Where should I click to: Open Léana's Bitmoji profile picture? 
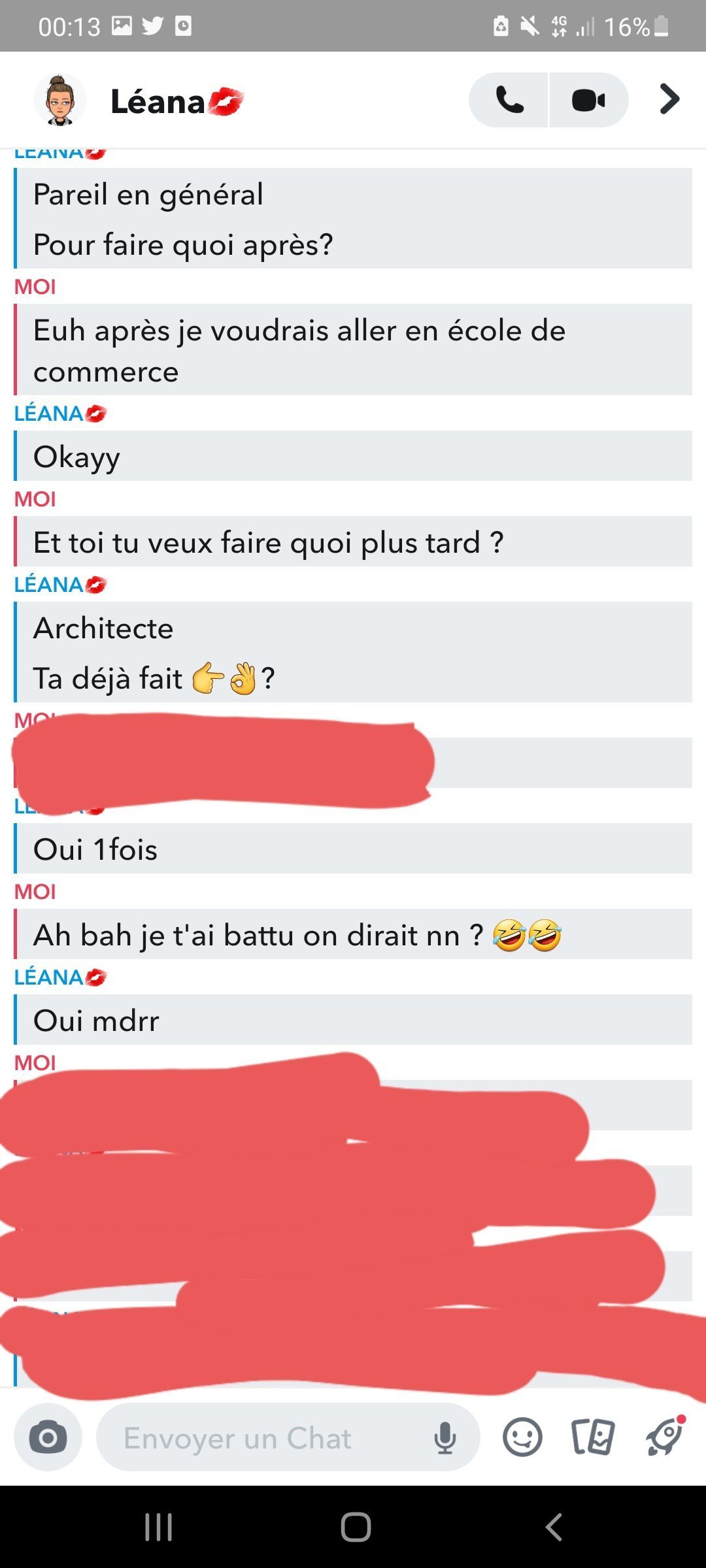pos(60,100)
